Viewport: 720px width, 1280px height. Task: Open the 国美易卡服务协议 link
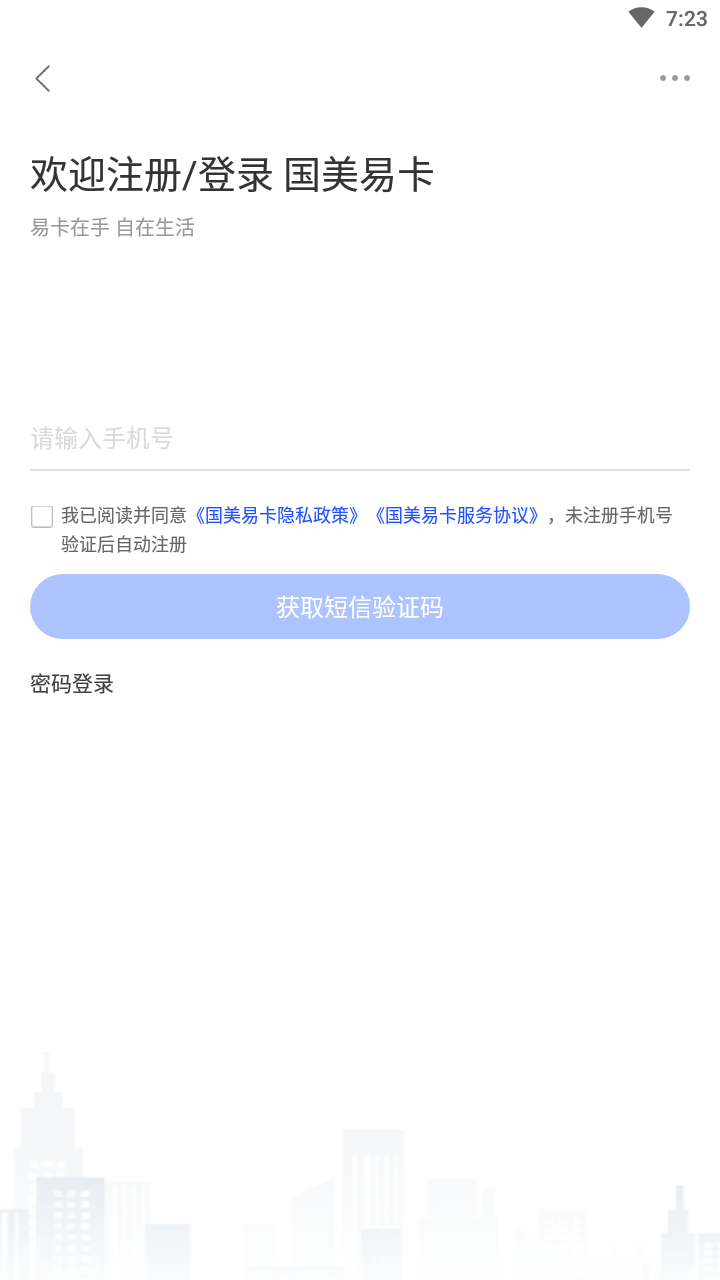[x=457, y=515]
